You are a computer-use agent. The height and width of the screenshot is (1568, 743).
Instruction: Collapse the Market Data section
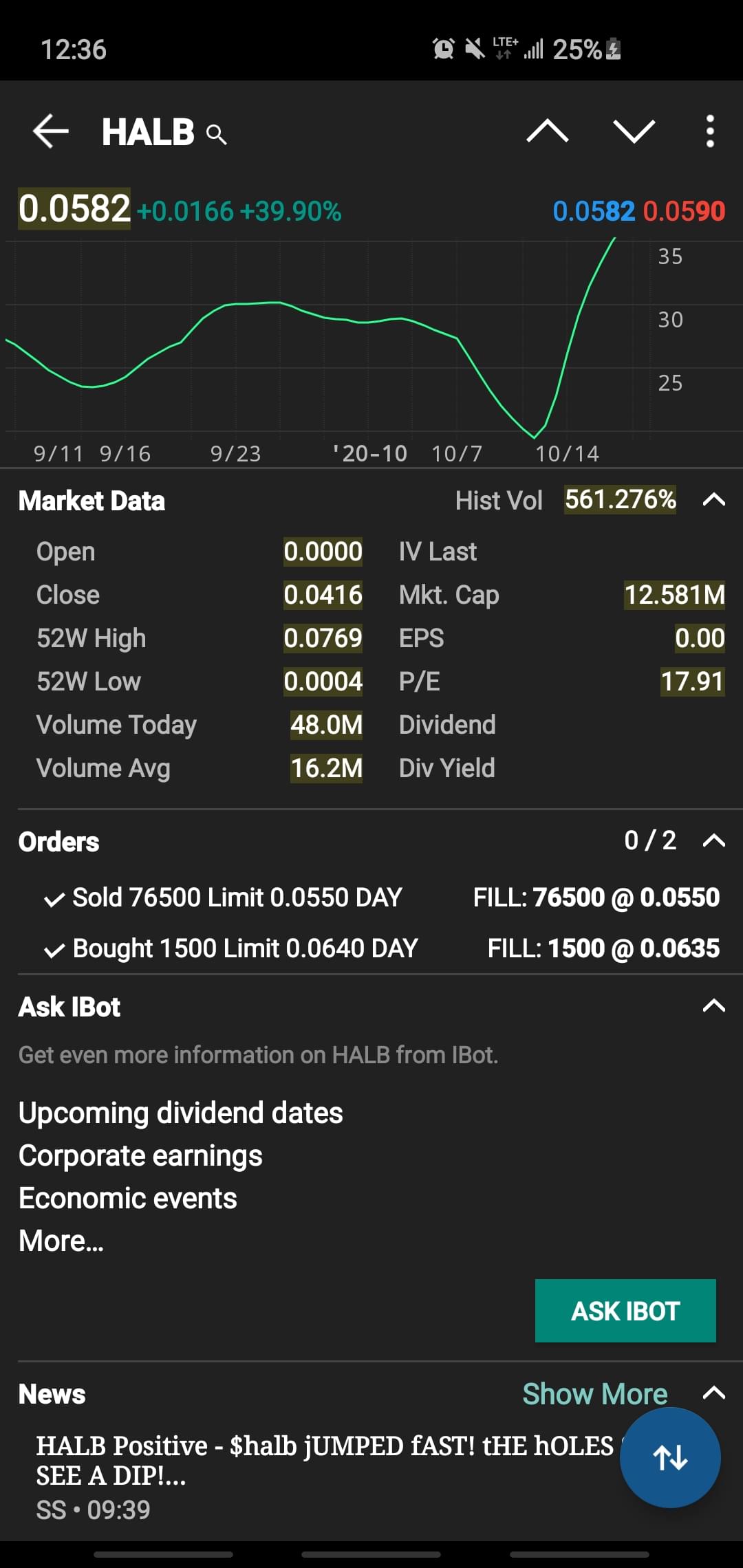coord(714,500)
